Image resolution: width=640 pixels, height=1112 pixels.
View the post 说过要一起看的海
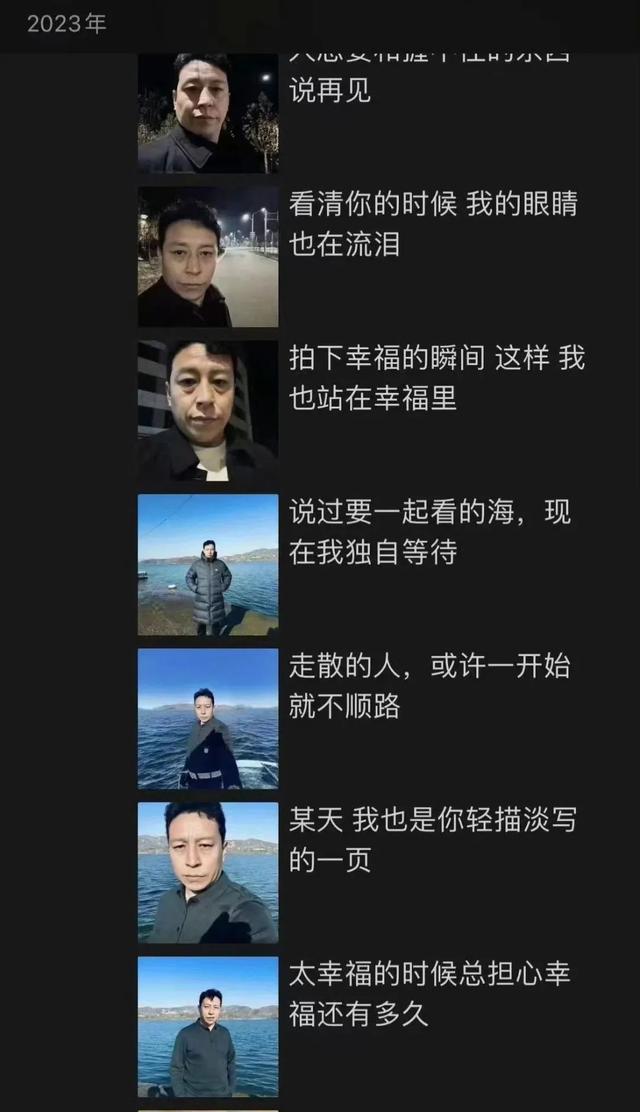(x=208, y=565)
